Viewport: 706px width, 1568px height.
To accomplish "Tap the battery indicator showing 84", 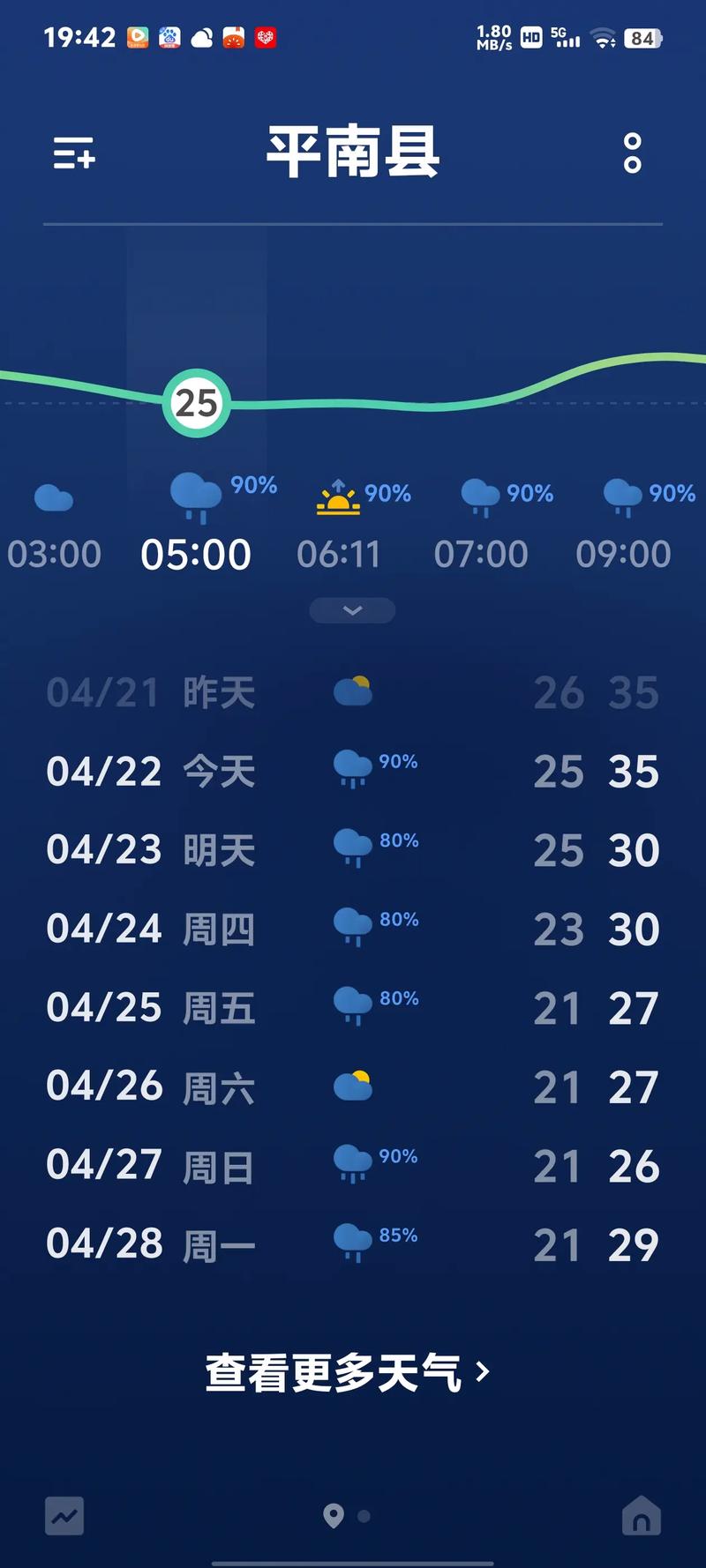I will coord(642,38).
